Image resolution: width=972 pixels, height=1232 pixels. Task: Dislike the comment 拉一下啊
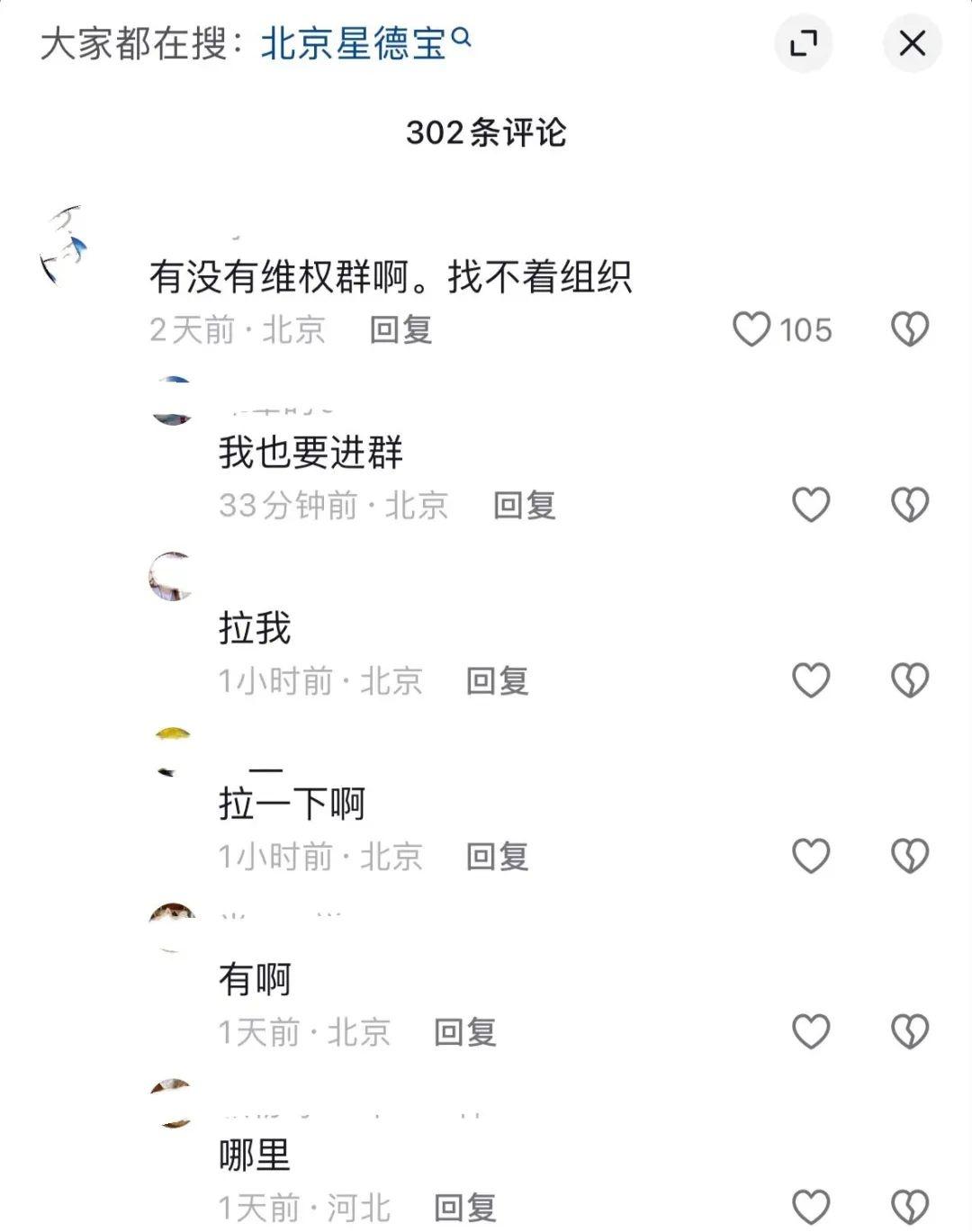point(909,856)
